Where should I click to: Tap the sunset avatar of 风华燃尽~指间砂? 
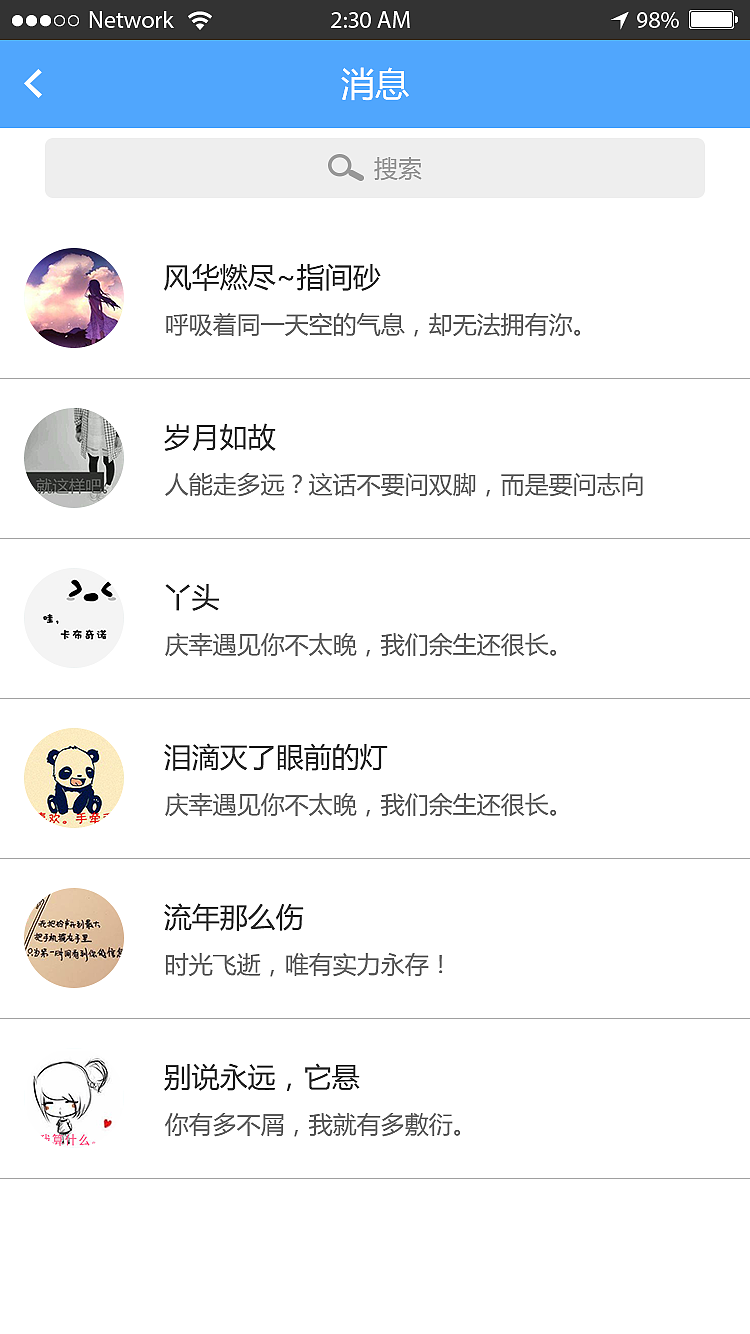tap(74, 298)
